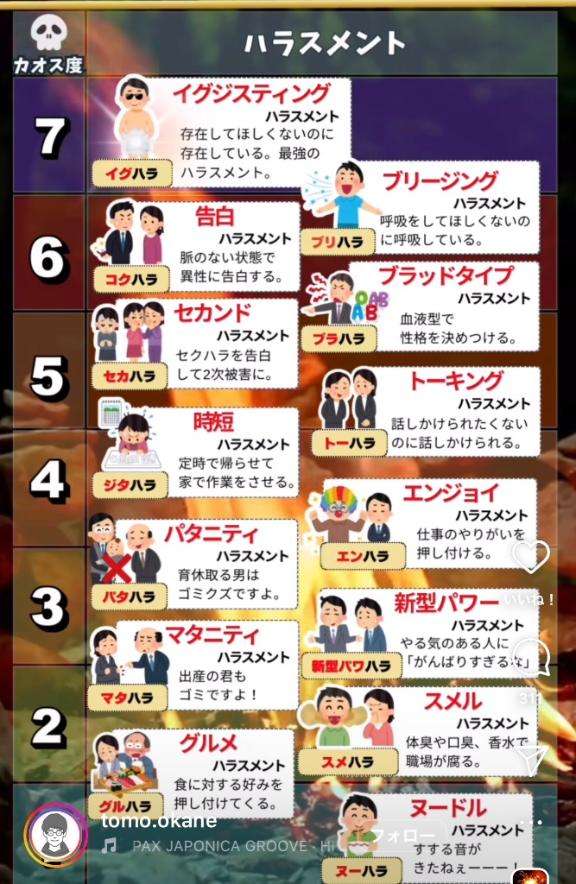Like this reel with the heart icon

point(531,556)
